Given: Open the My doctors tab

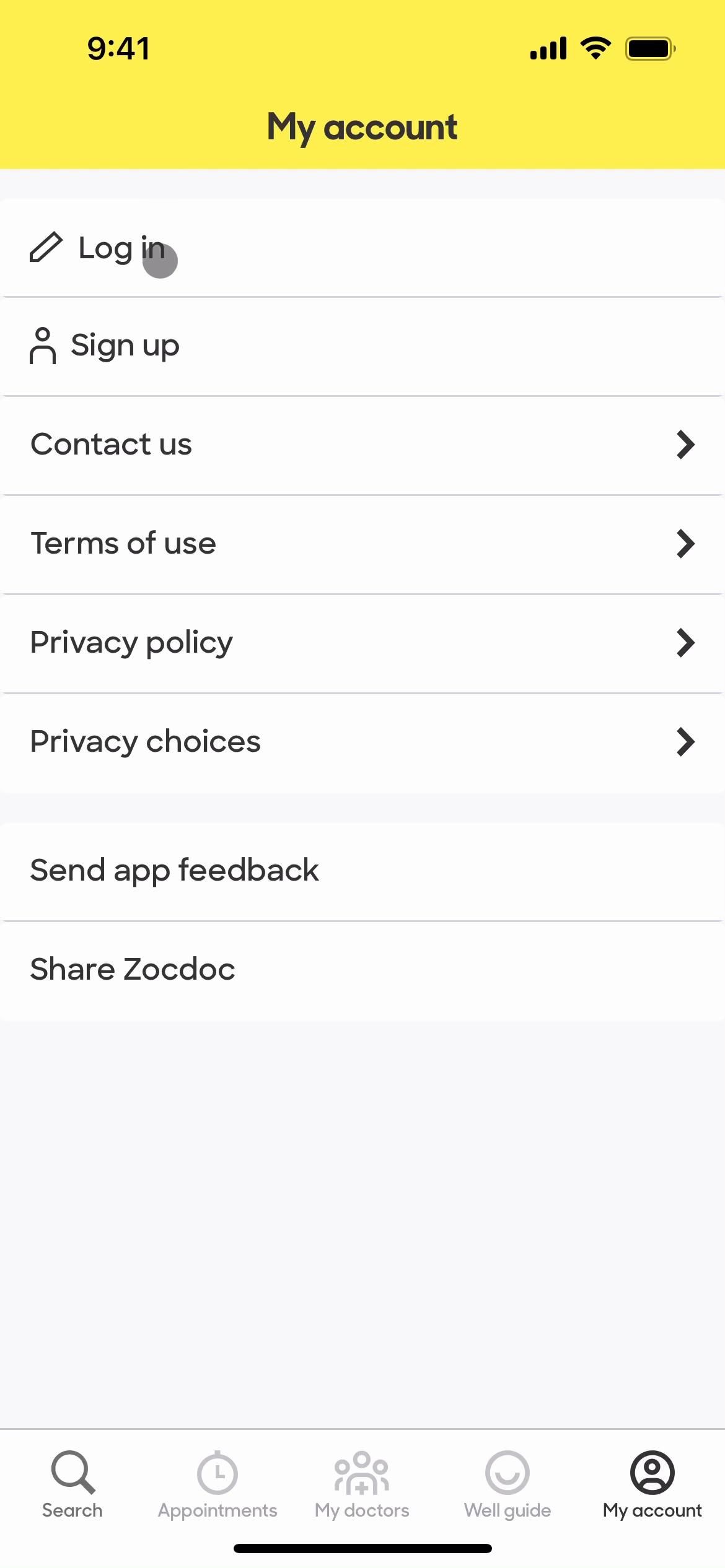Looking at the screenshot, I should pos(362,1485).
